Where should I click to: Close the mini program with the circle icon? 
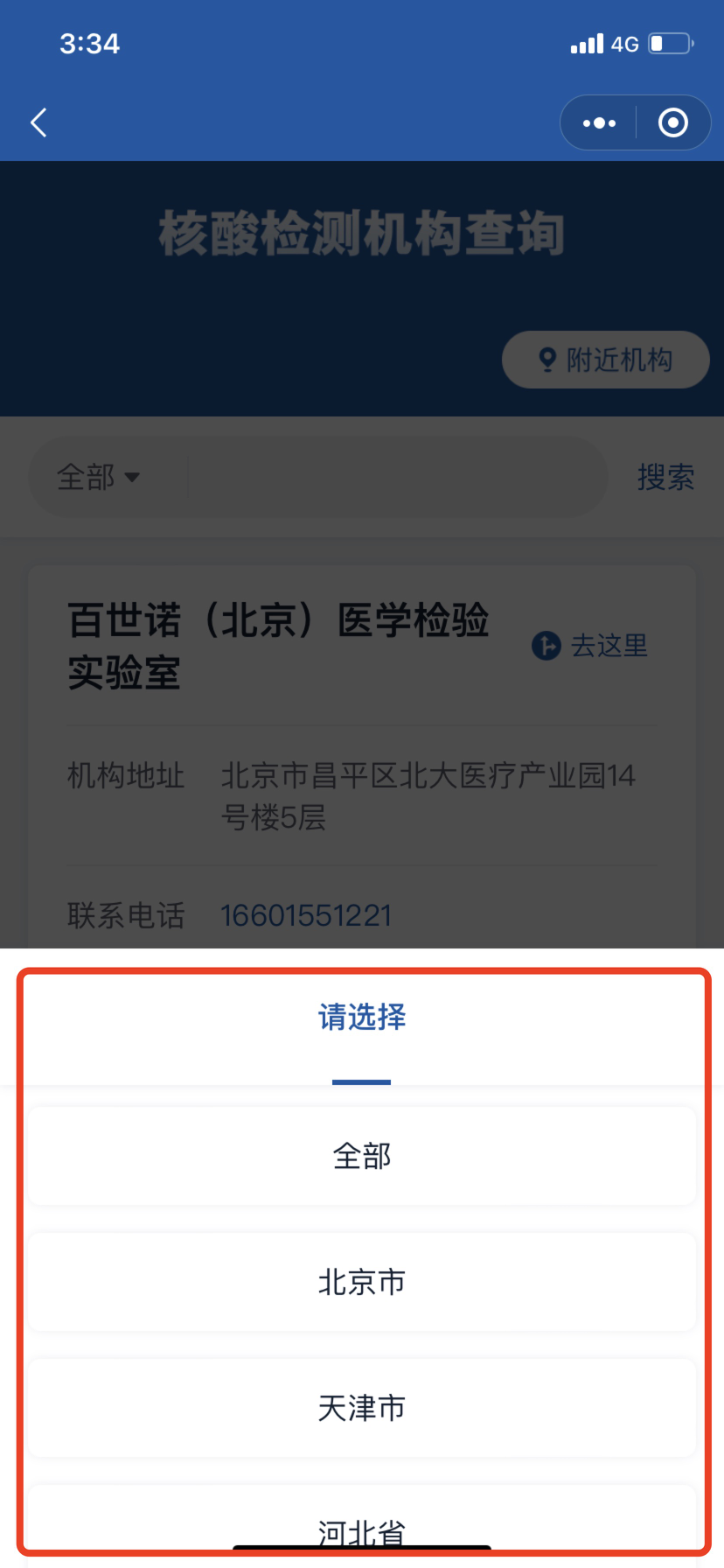pyautogui.click(x=672, y=123)
